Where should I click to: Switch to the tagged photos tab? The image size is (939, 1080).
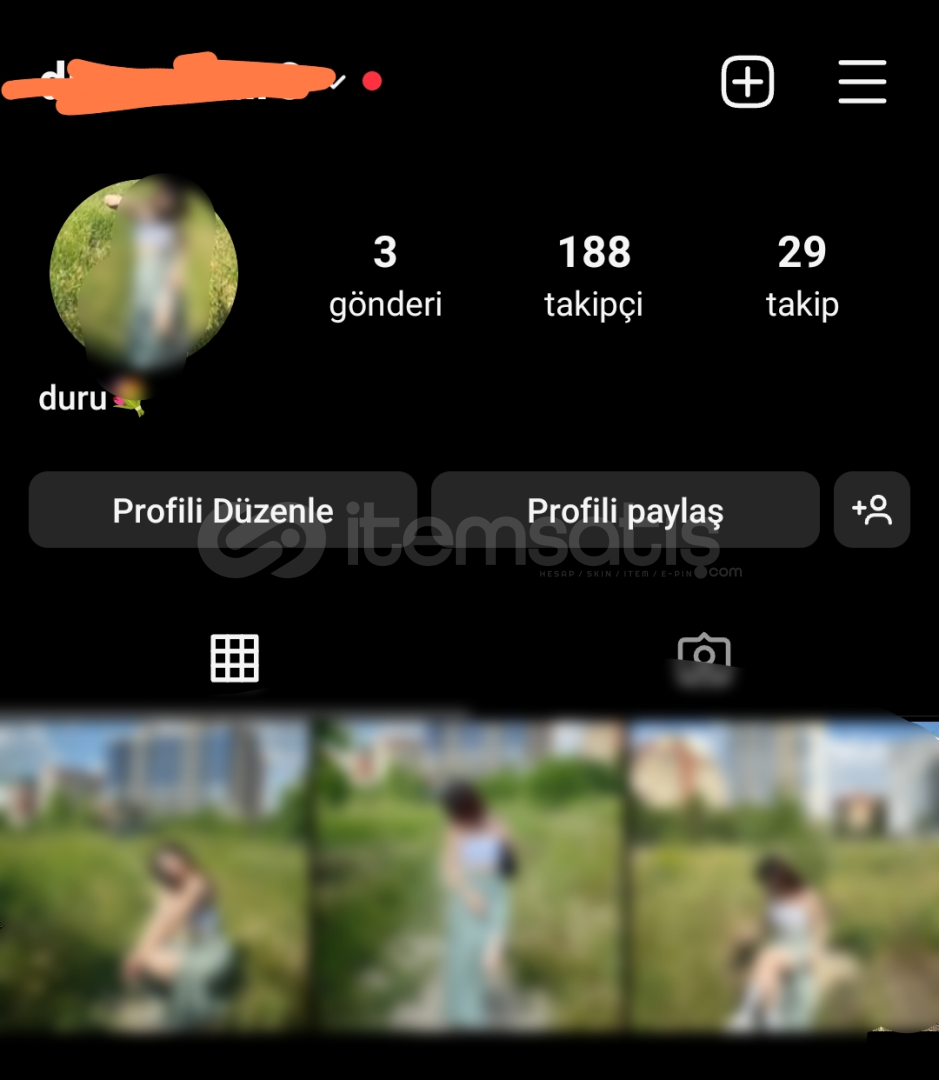704,658
